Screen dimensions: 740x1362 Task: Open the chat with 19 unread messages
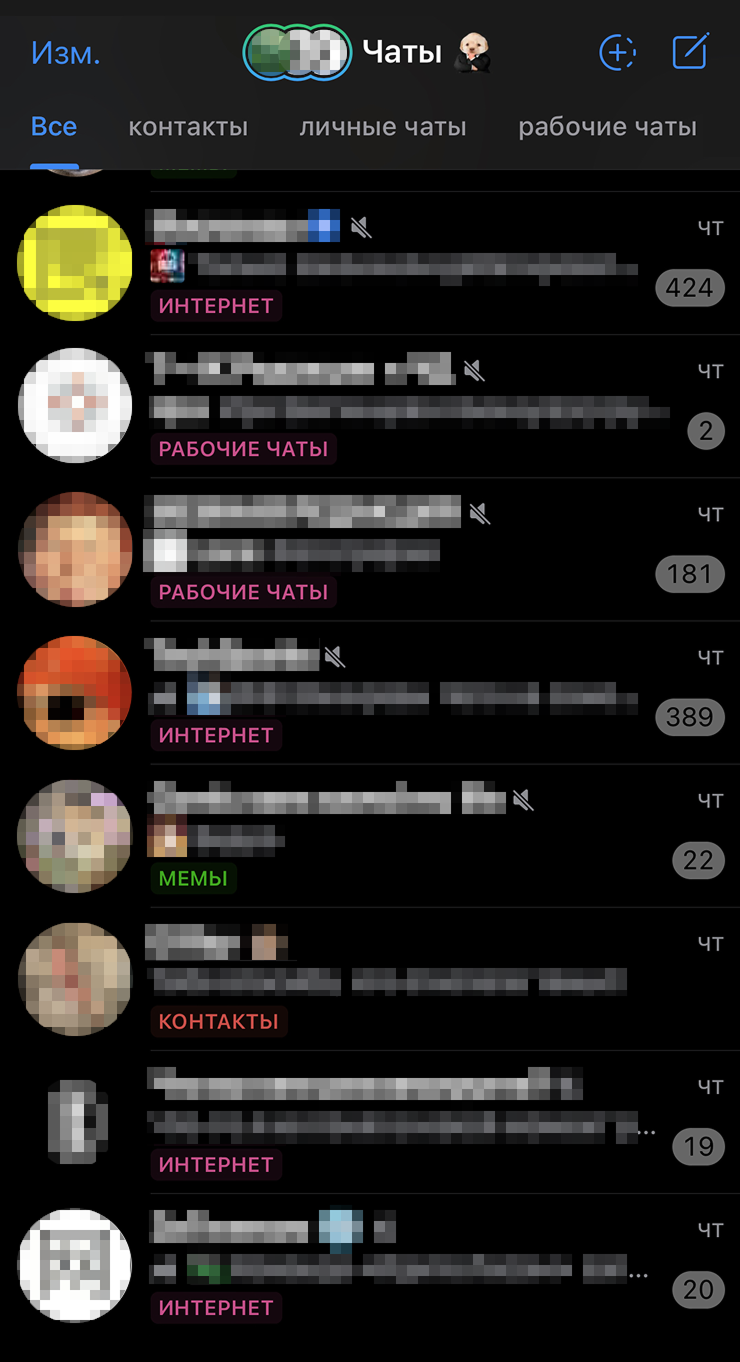pos(400,1122)
